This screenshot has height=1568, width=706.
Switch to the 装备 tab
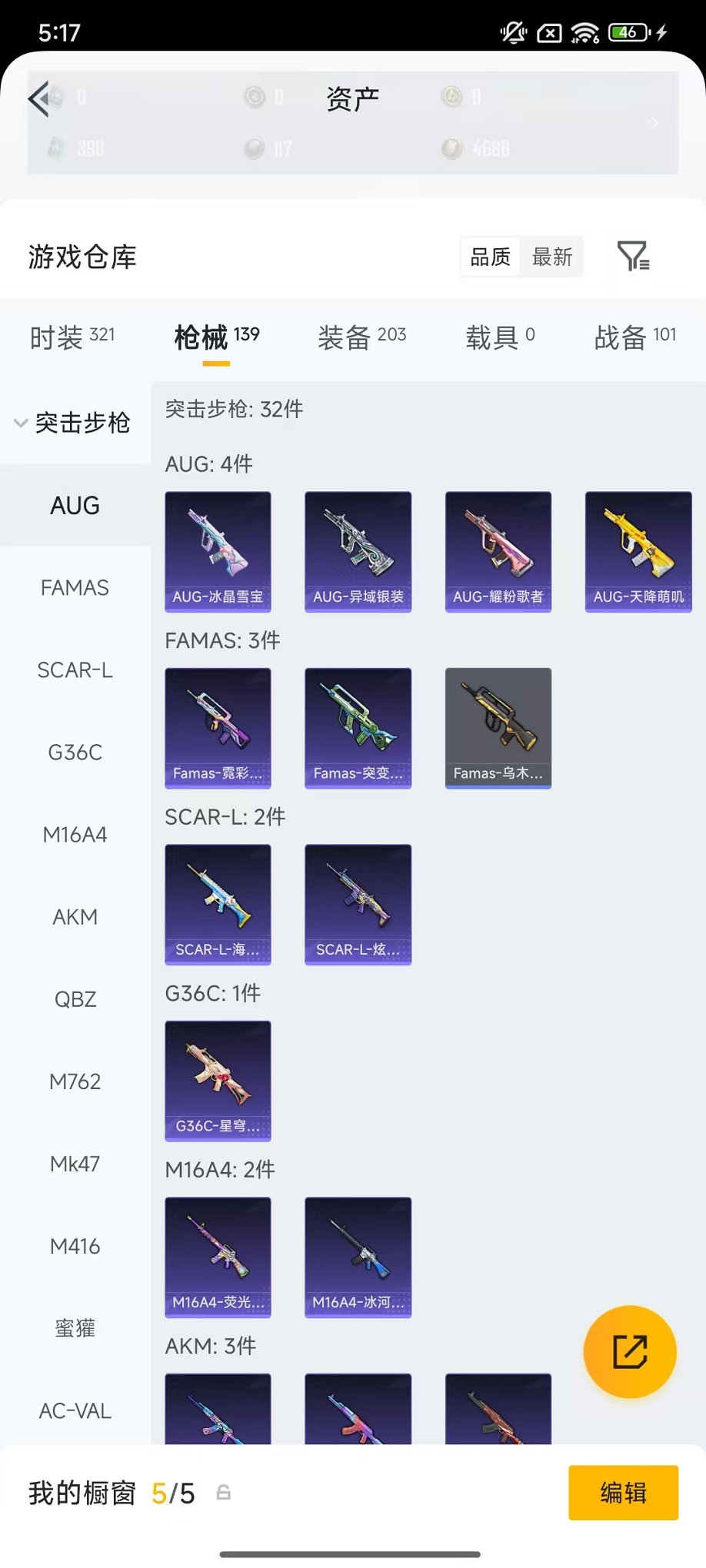click(x=361, y=337)
